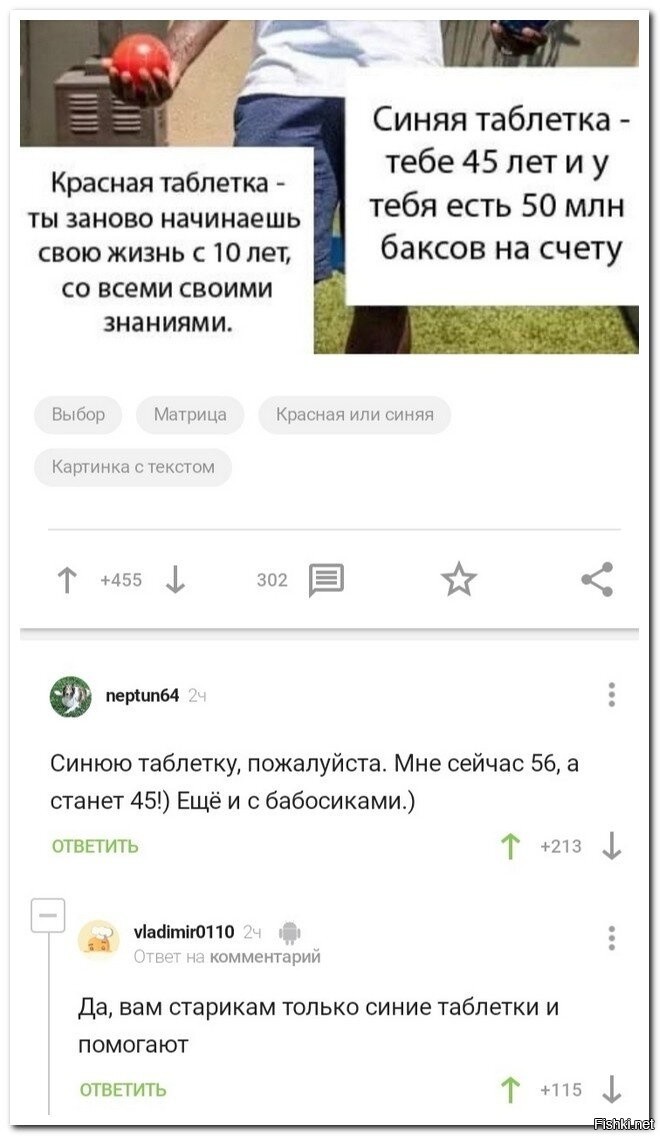Go to the parent комментарий link
This screenshot has height=1136, width=660.
pos(265,957)
